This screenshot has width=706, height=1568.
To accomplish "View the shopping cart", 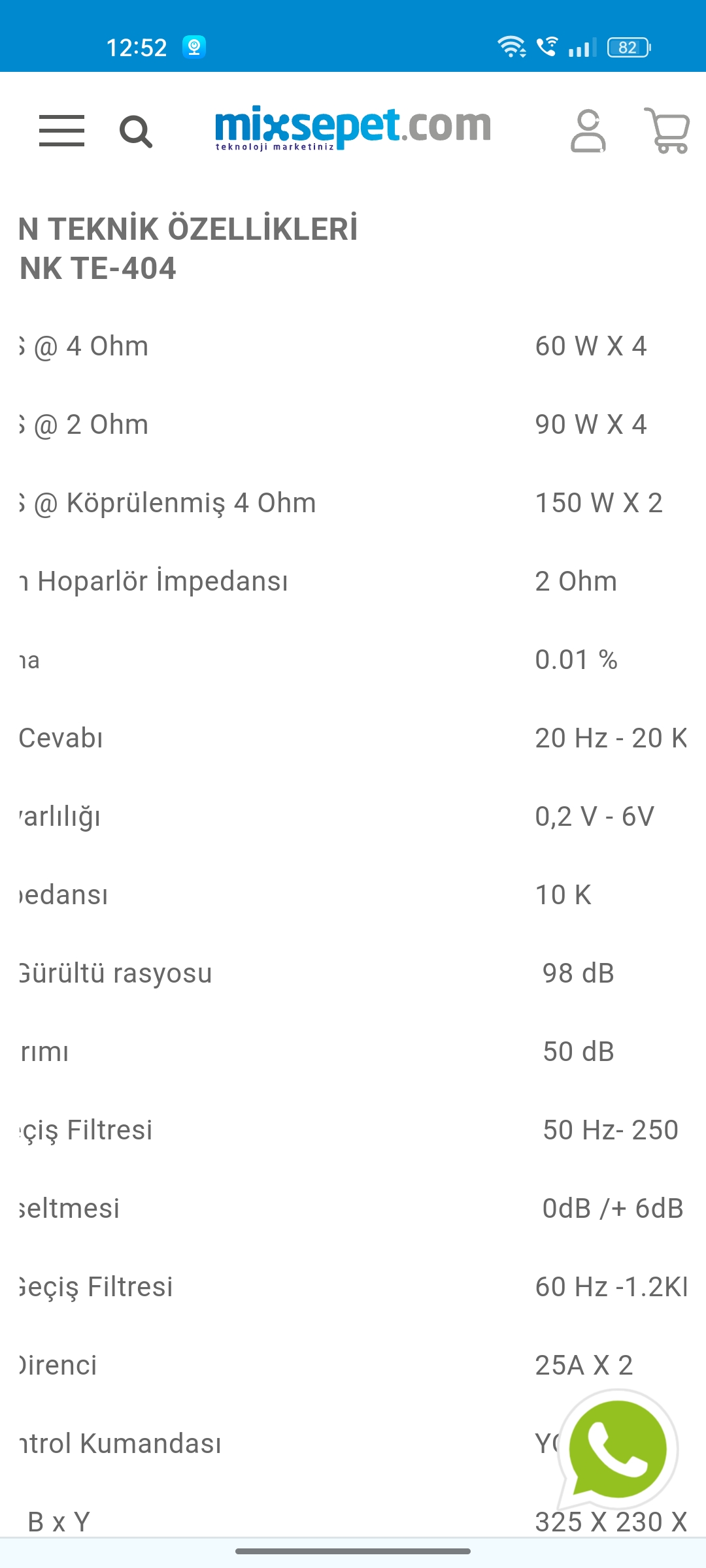I will (667, 131).
